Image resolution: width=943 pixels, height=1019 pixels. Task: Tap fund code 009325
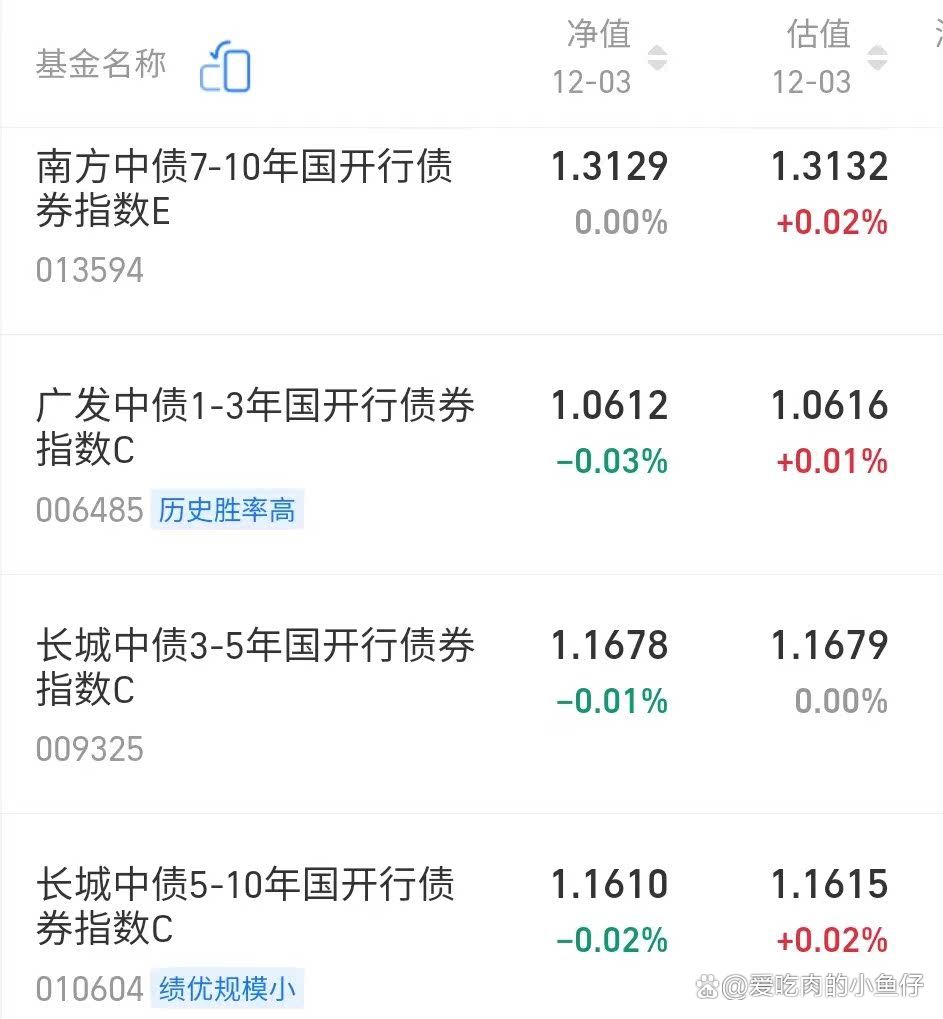(90, 749)
